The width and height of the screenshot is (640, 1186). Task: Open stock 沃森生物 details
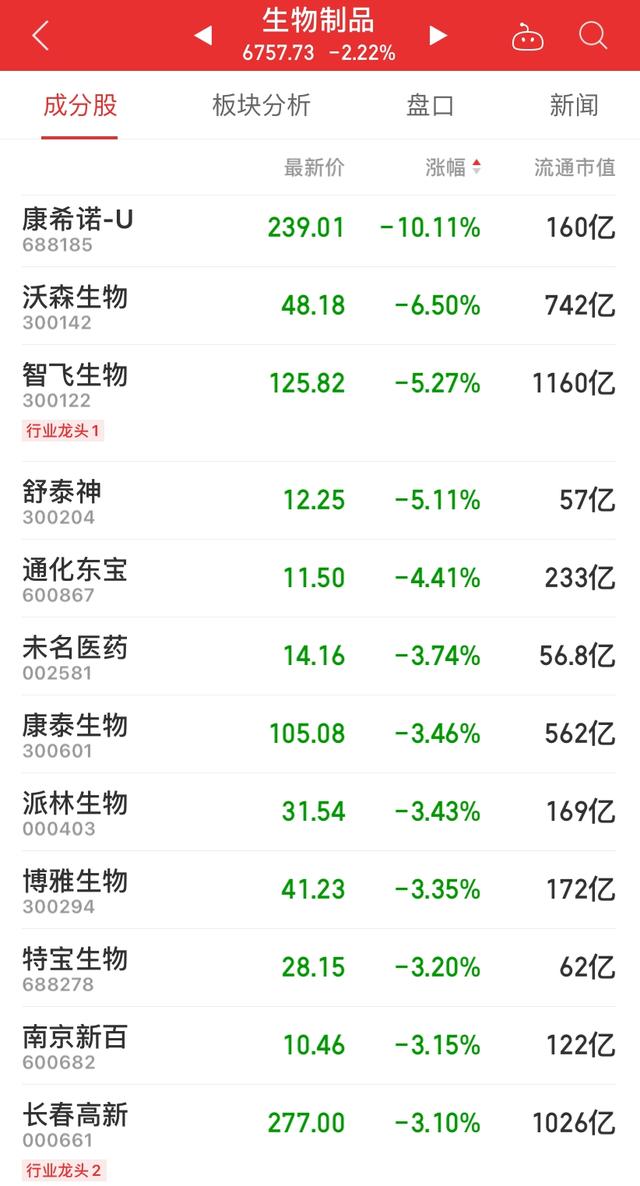click(x=75, y=306)
